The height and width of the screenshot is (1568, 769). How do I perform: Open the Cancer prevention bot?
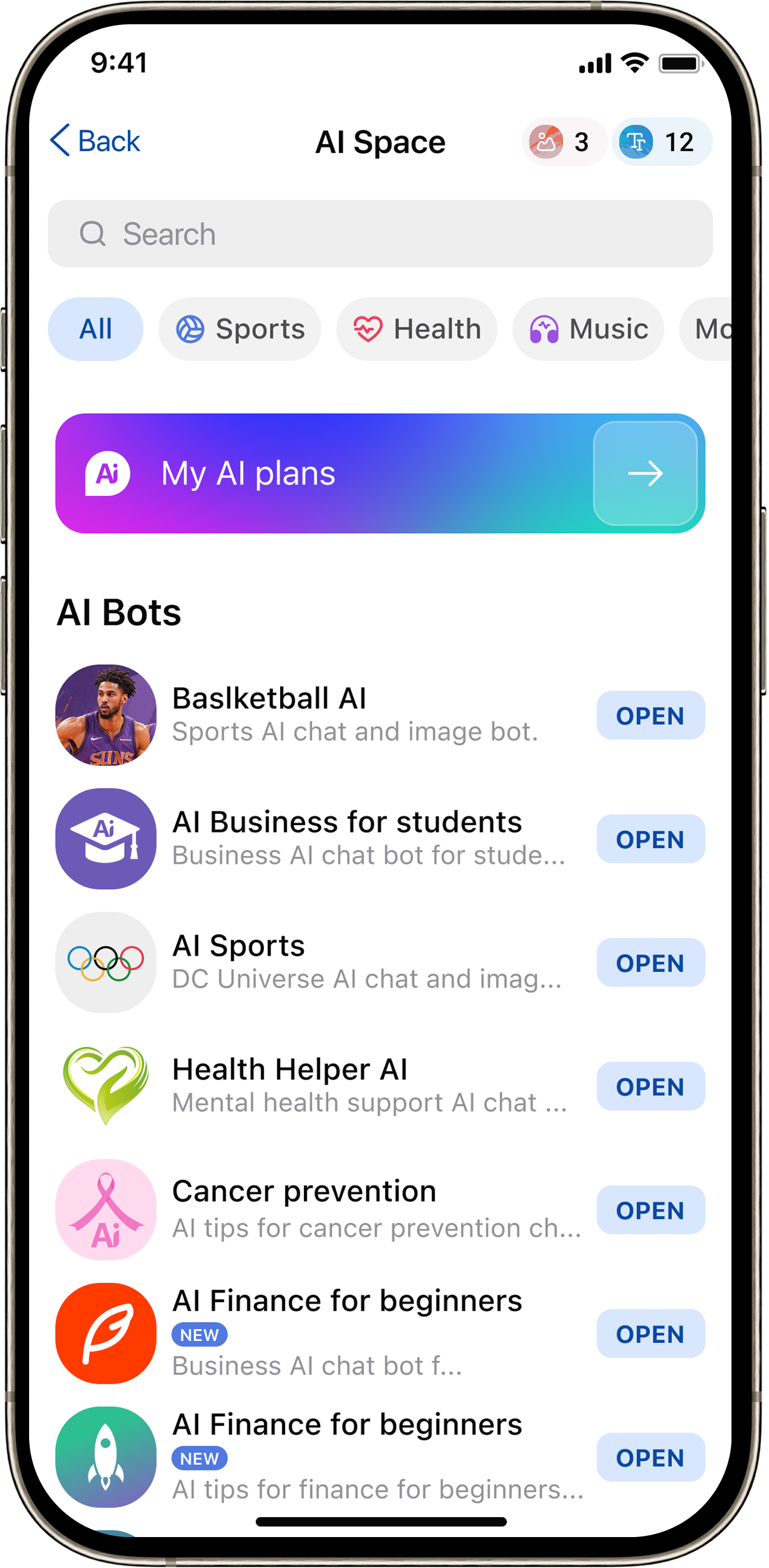pyautogui.click(x=650, y=1210)
